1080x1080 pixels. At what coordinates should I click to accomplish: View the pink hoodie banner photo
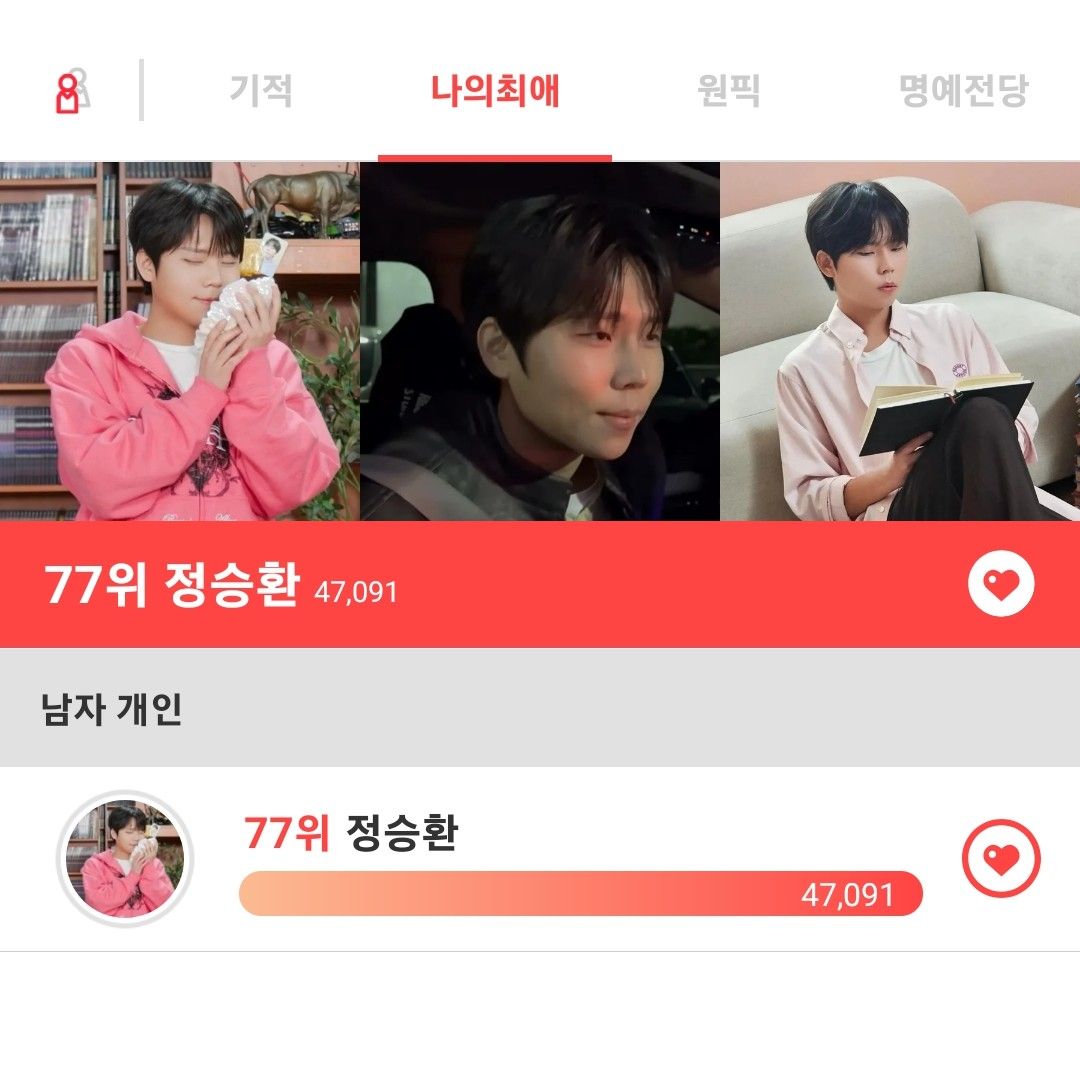180,341
